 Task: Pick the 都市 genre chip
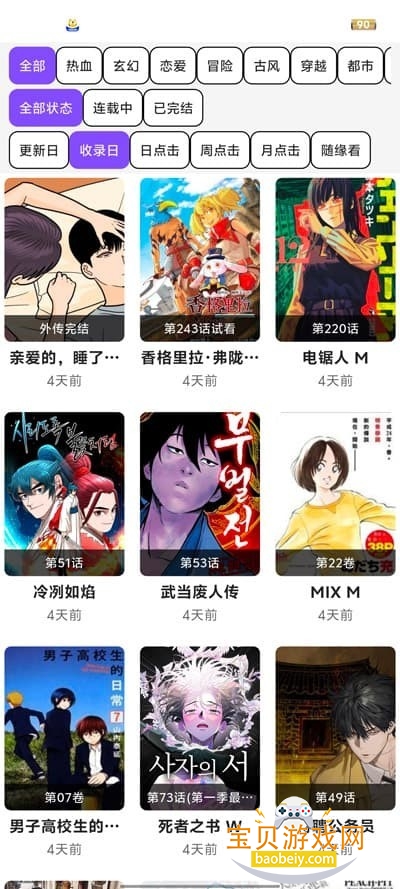[361, 66]
